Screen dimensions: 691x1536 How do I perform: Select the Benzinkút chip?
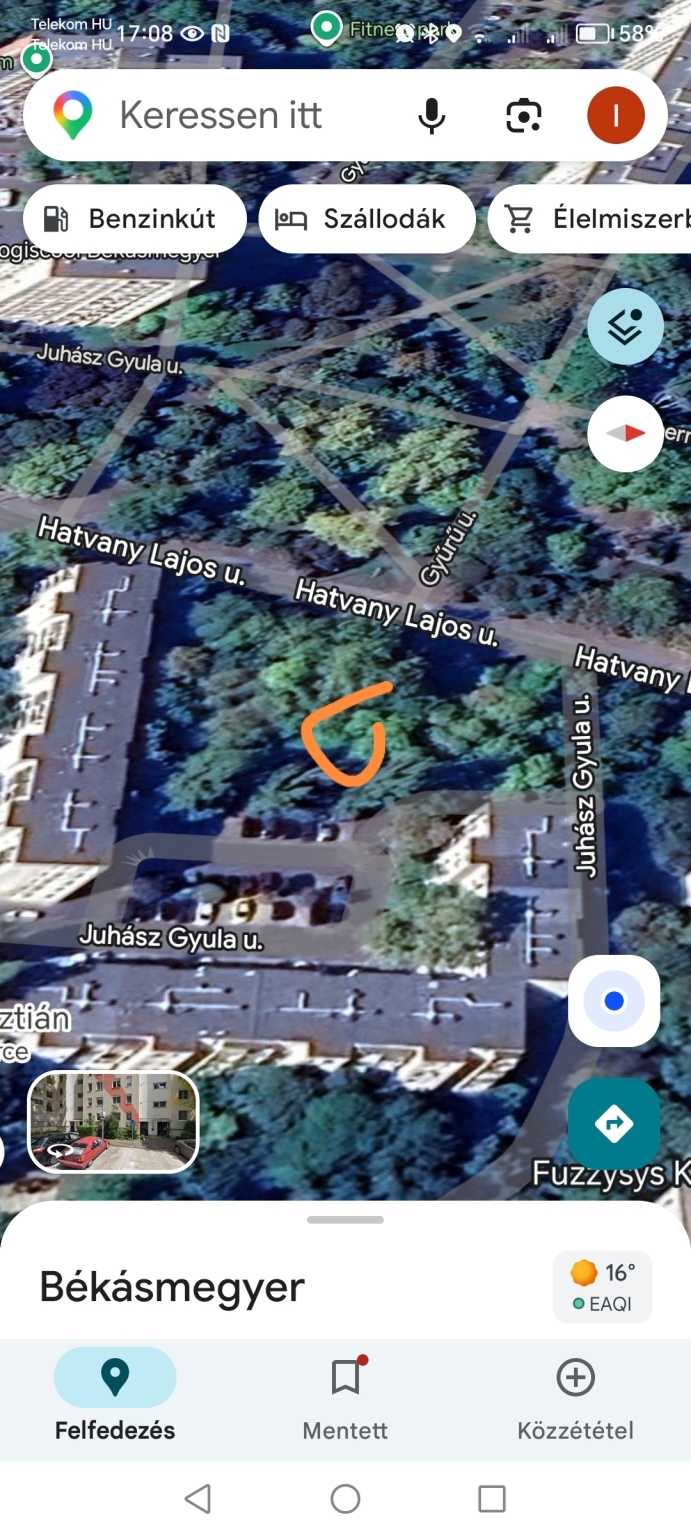[134, 219]
